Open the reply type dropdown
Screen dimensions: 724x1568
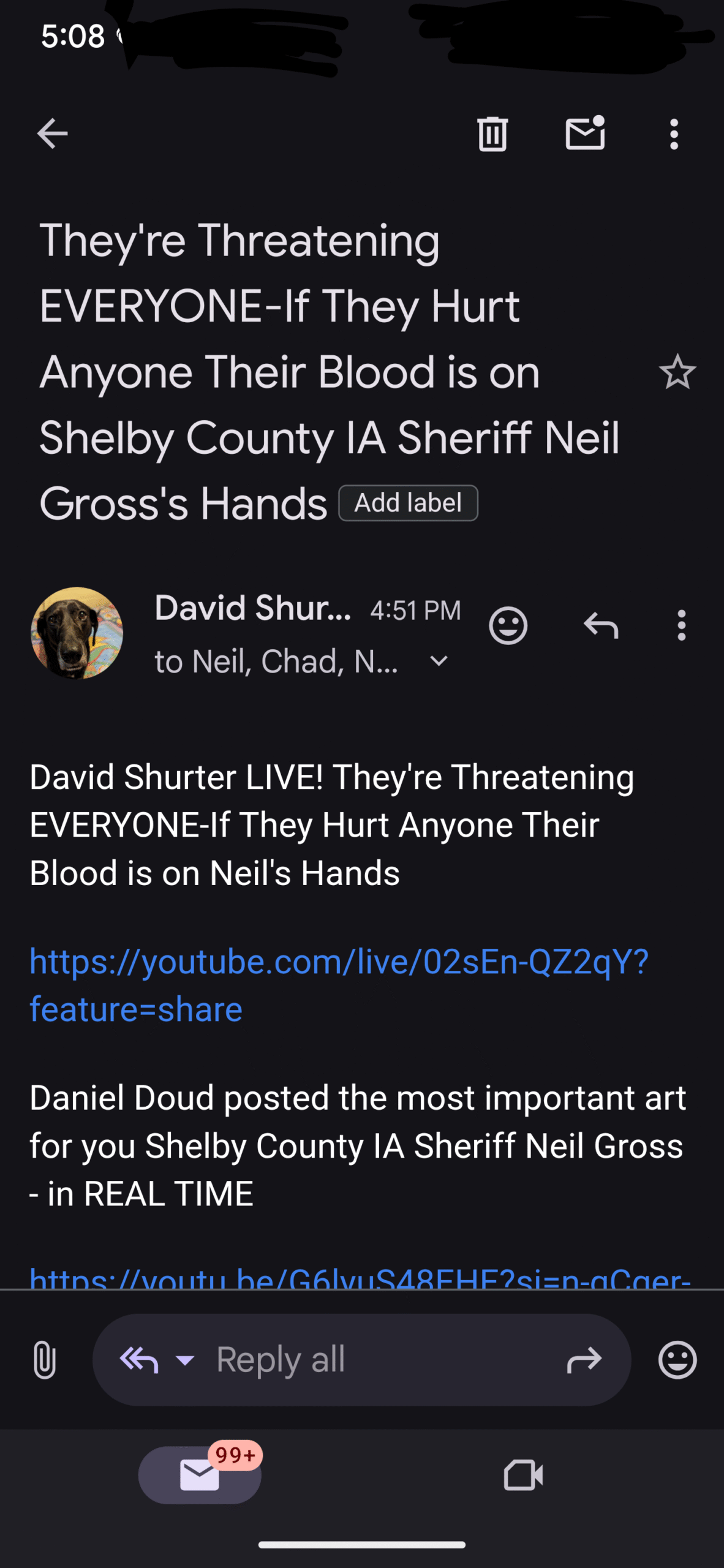click(184, 1360)
